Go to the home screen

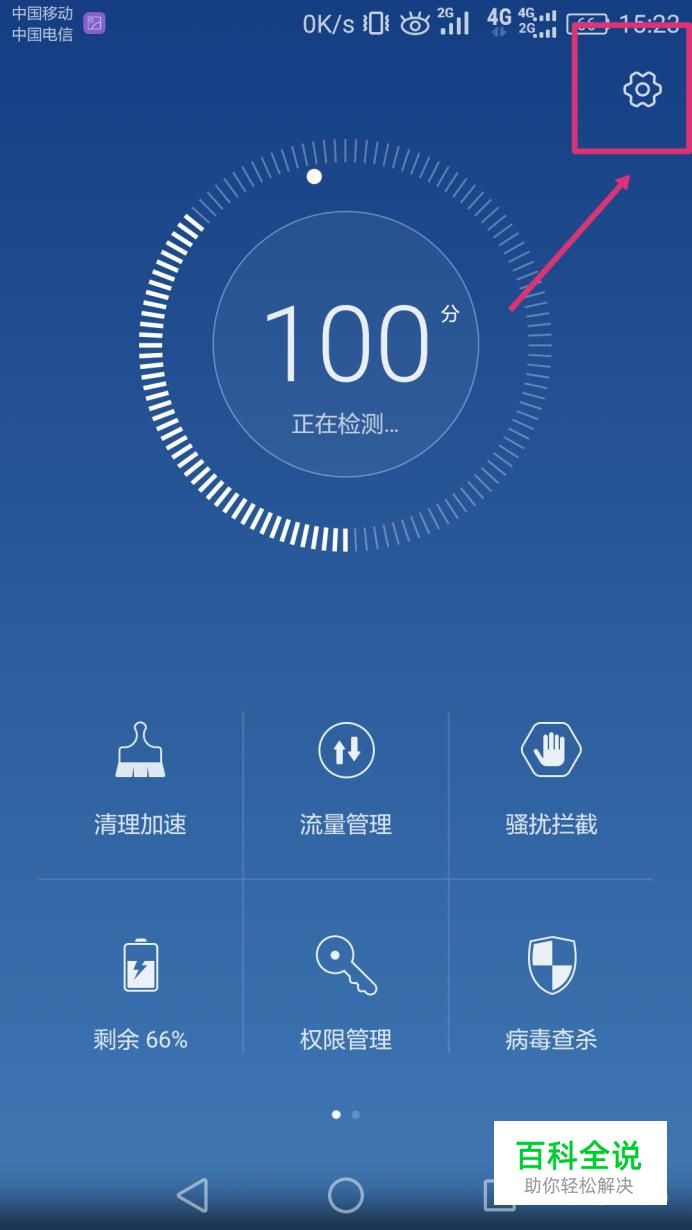tap(346, 1194)
